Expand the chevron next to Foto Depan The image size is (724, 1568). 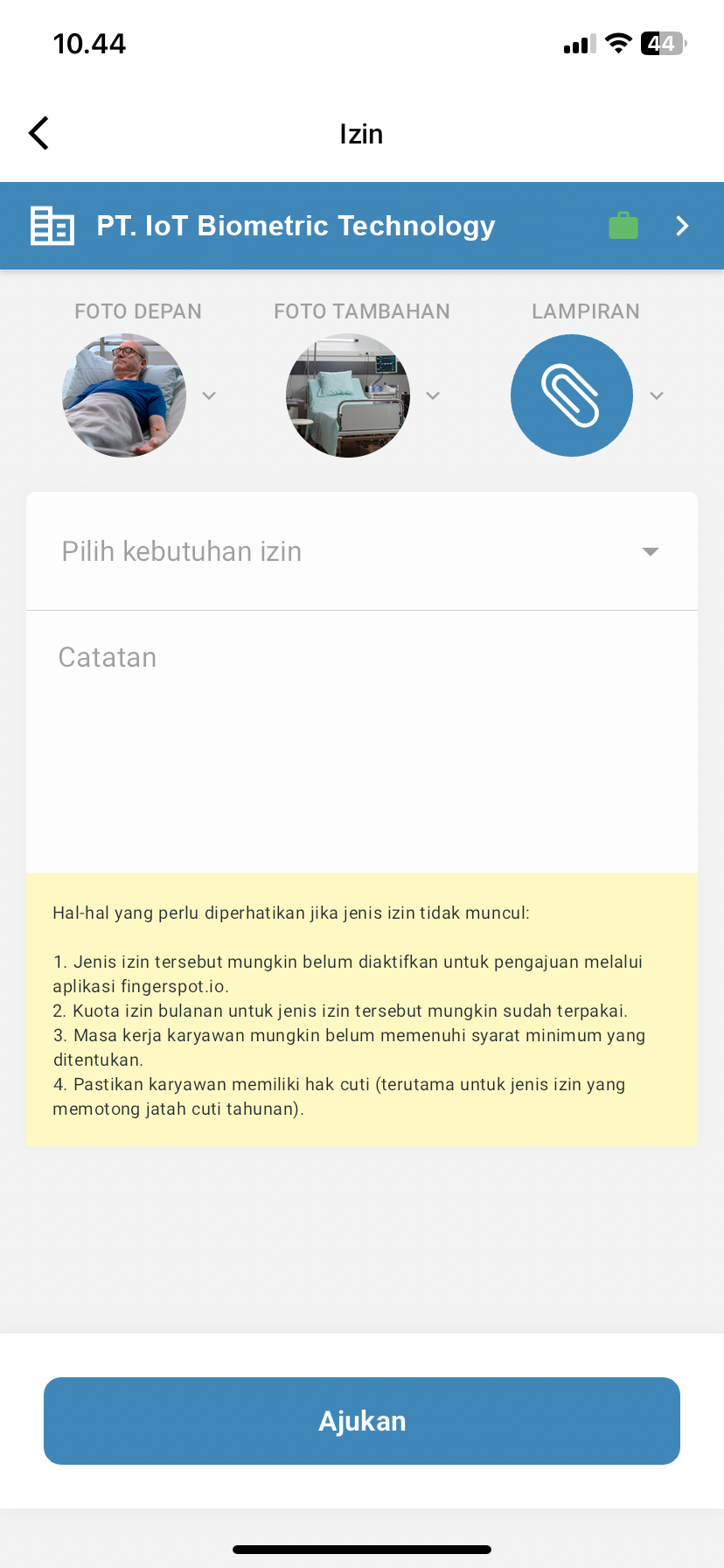tap(209, 395)
